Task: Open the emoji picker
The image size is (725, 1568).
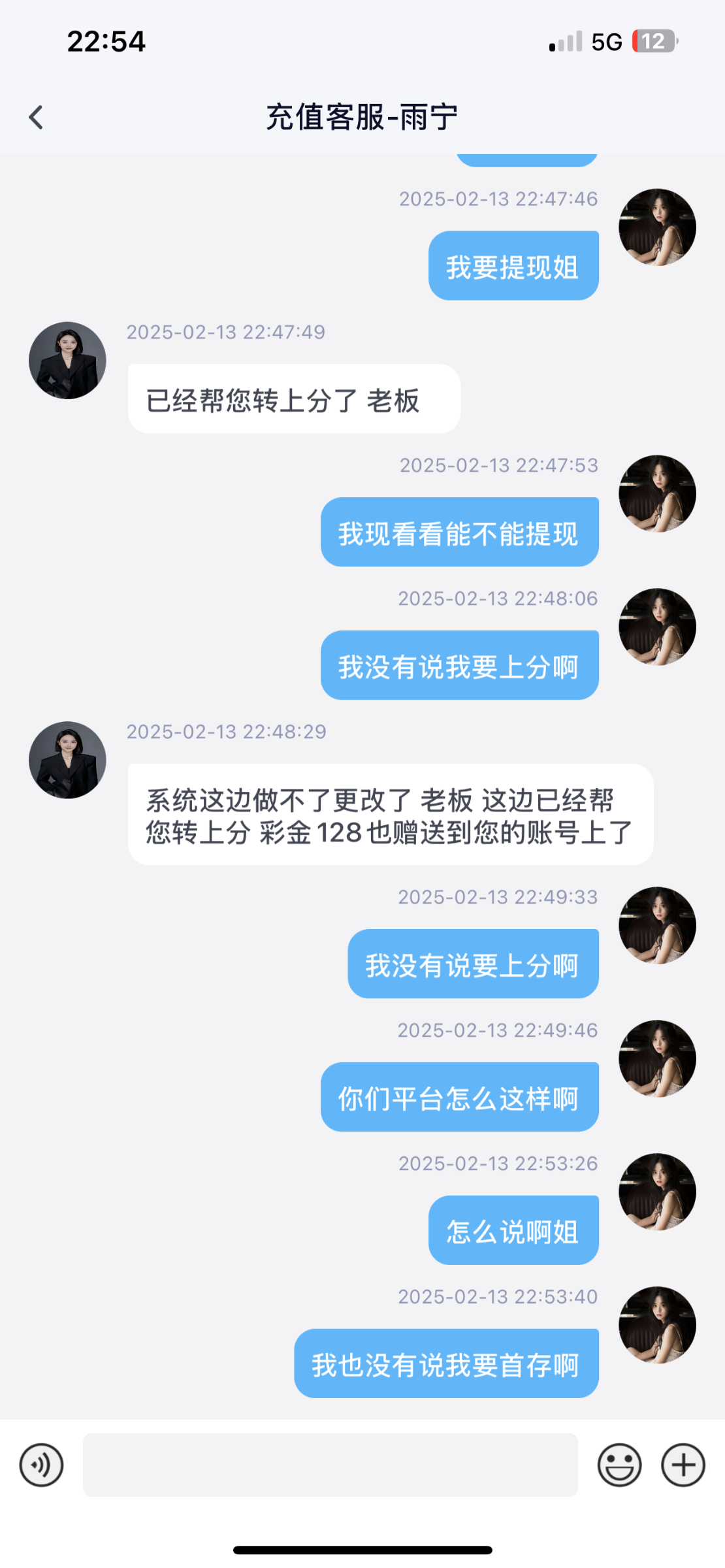Action: click(x=619, y=1465)
